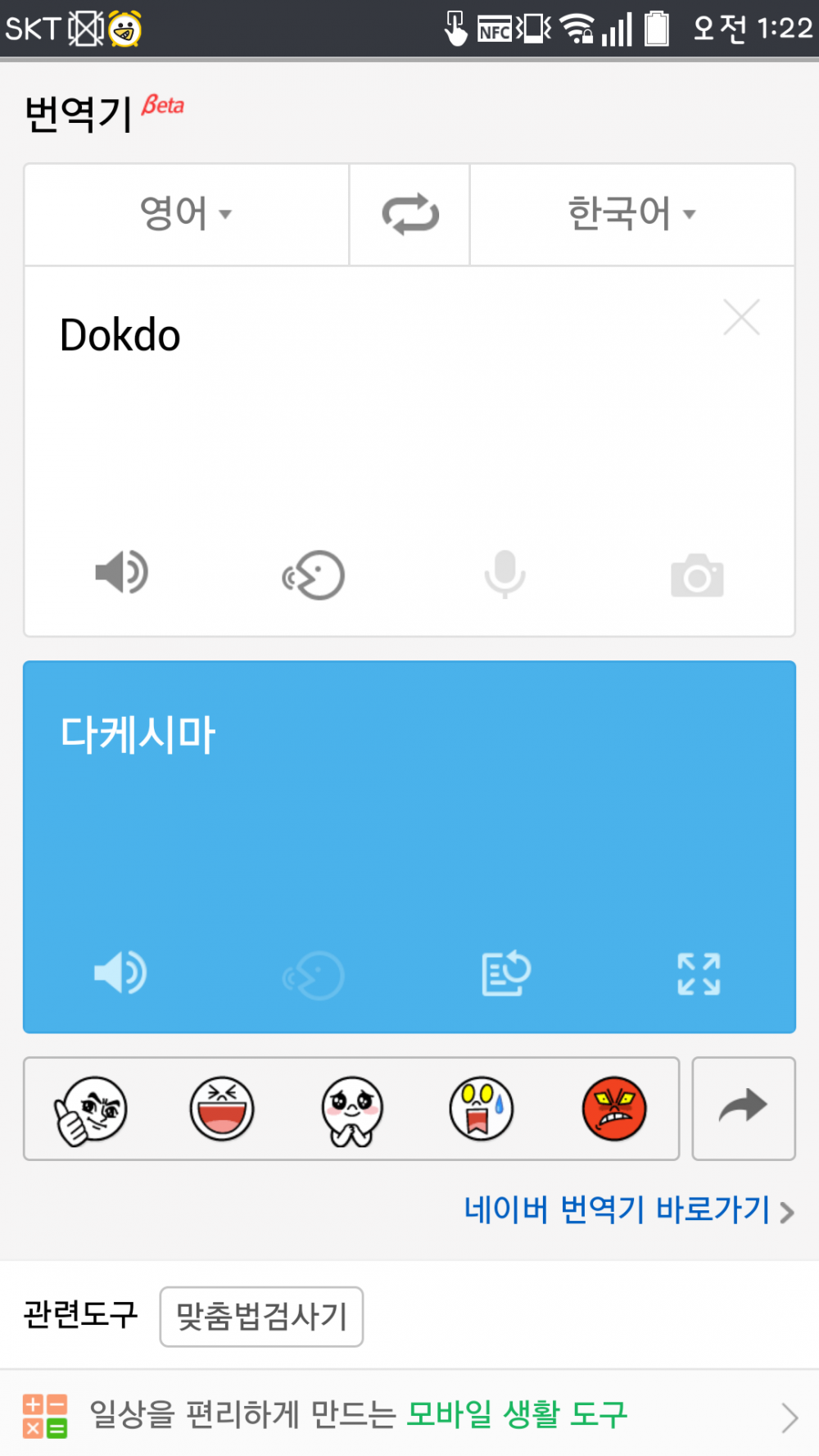
Task: Share the translation with the arrow button
Action: pyautogui.click(x=743, y=1108)
